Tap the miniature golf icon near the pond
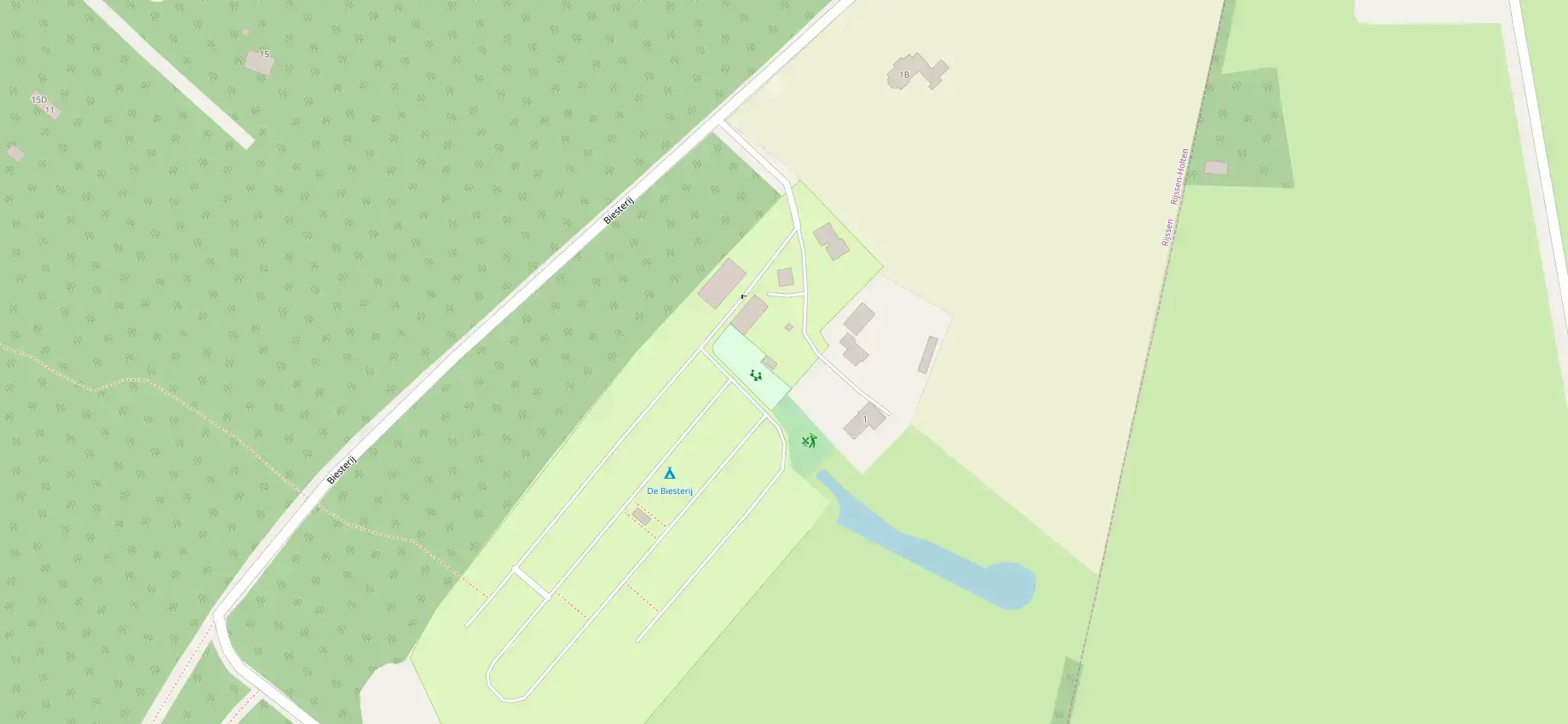Screen dimensions: 1568x724 point(809,440)
